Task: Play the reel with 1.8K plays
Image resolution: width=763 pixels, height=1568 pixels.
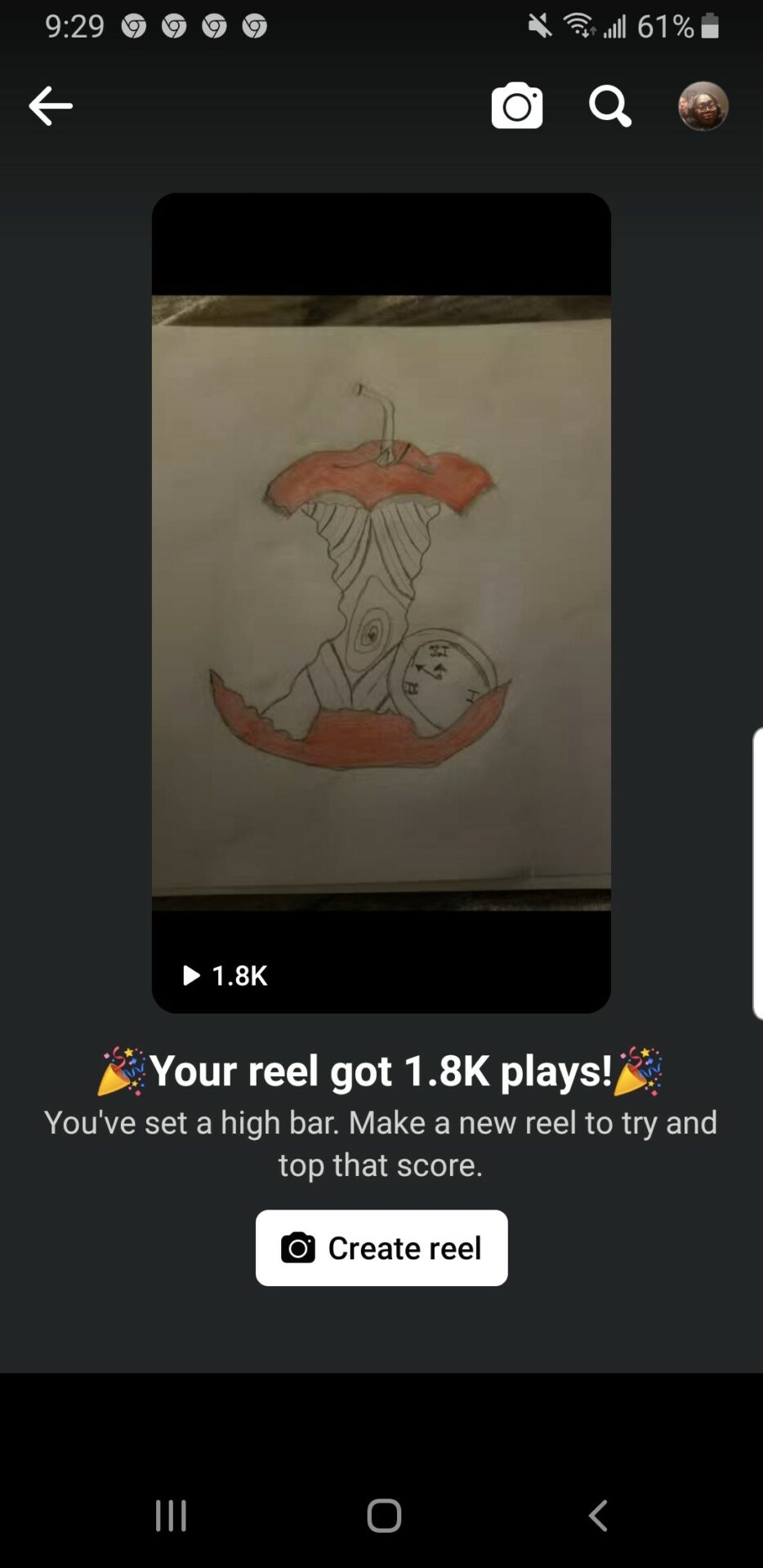Action: [381, 603]
